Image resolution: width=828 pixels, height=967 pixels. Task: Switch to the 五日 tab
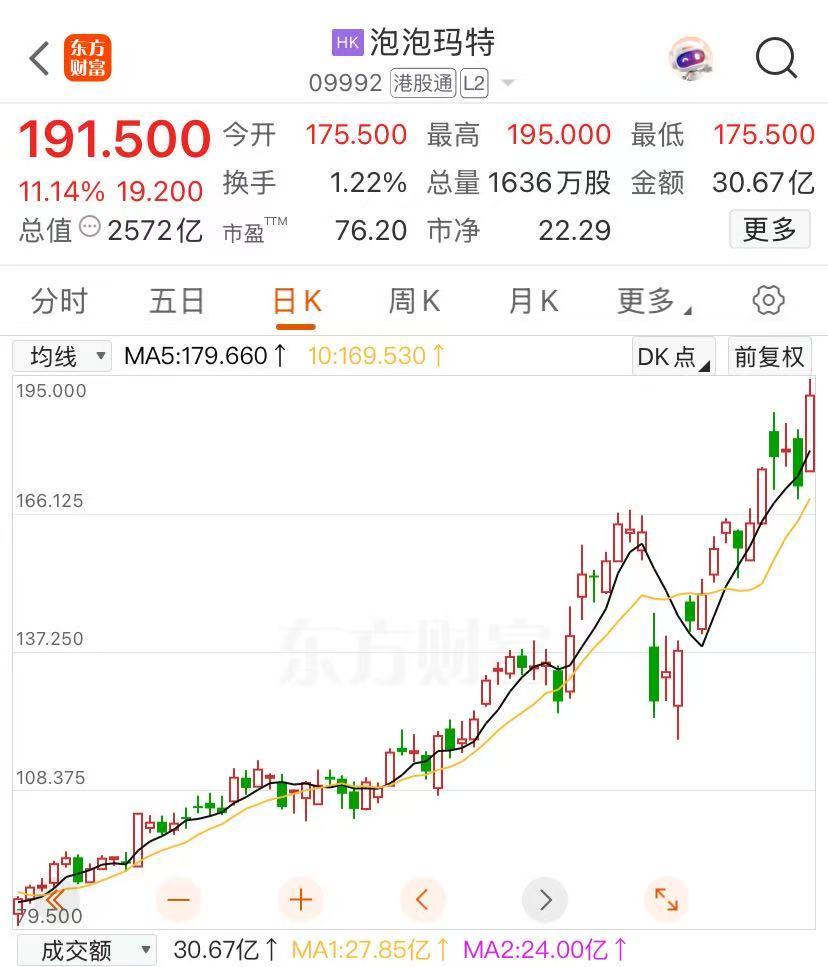click(177, 301)
